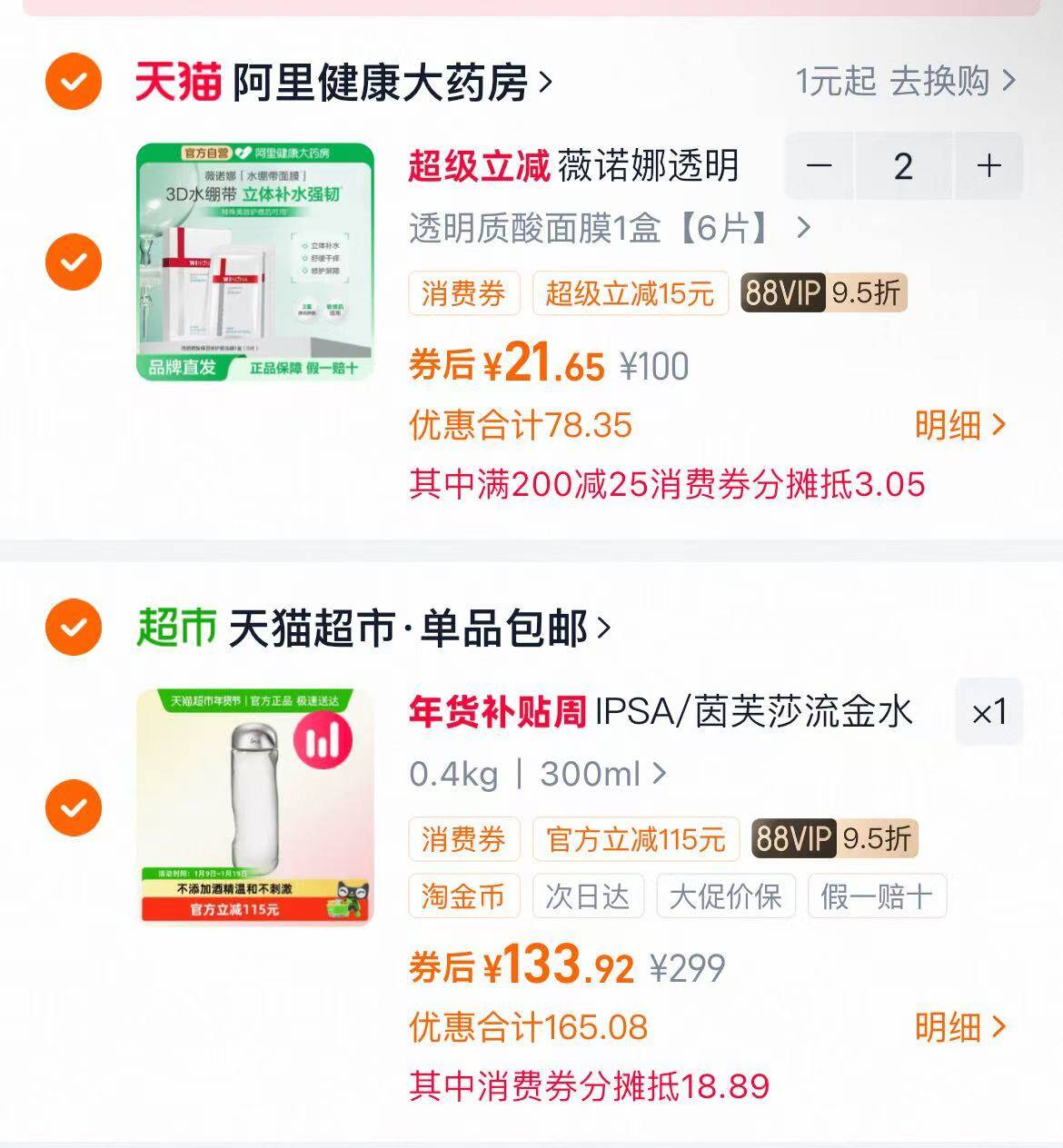Change the 透明质酸面膜1盒【6片】 specification
The height and width of the screenshot is (1148, 1063).
coord(609,228)
